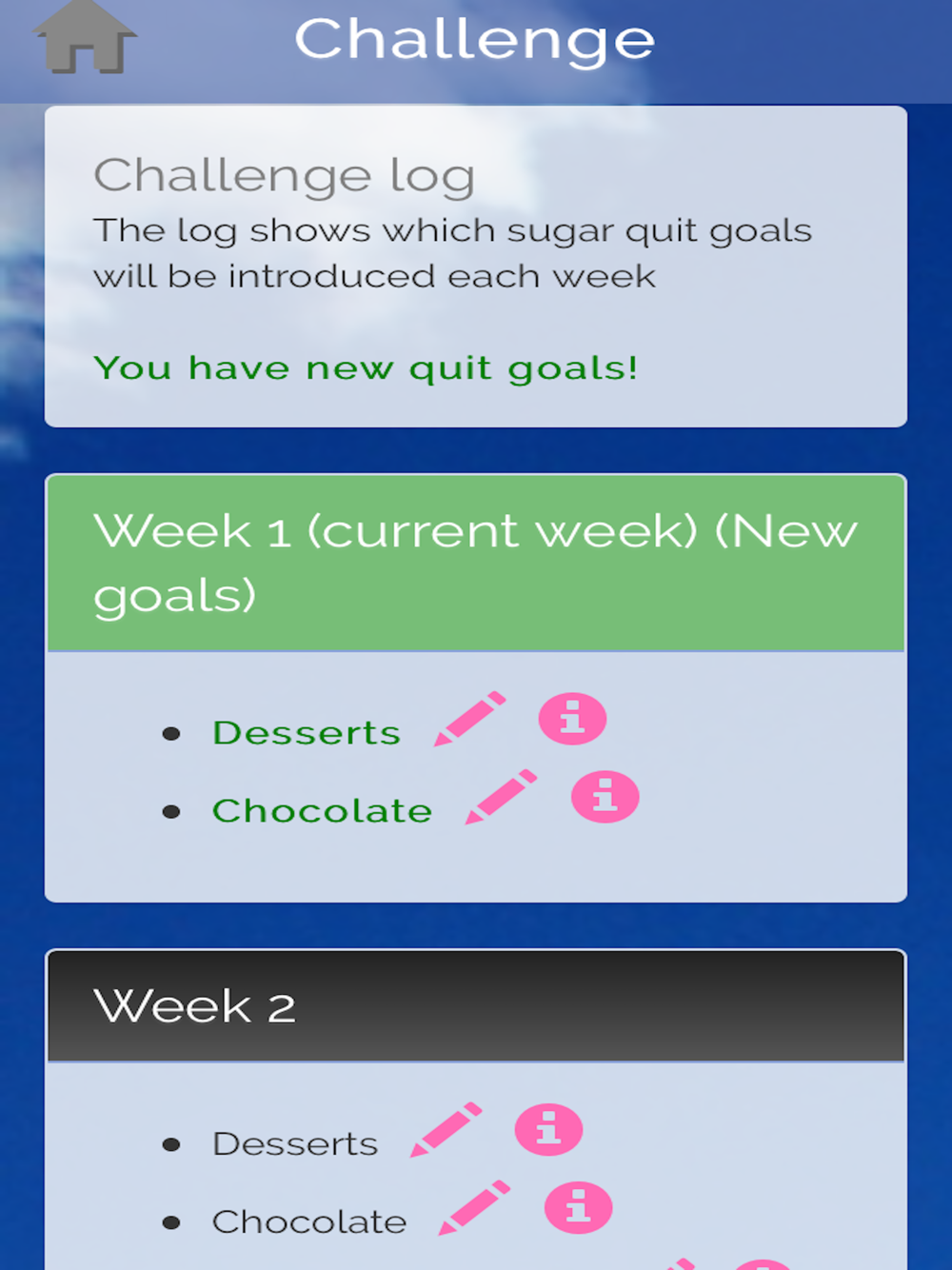Edit the Week 1 Desserts goal
Image resolution: width=952 pixels, height=1270 pixels.
point(469,720)
